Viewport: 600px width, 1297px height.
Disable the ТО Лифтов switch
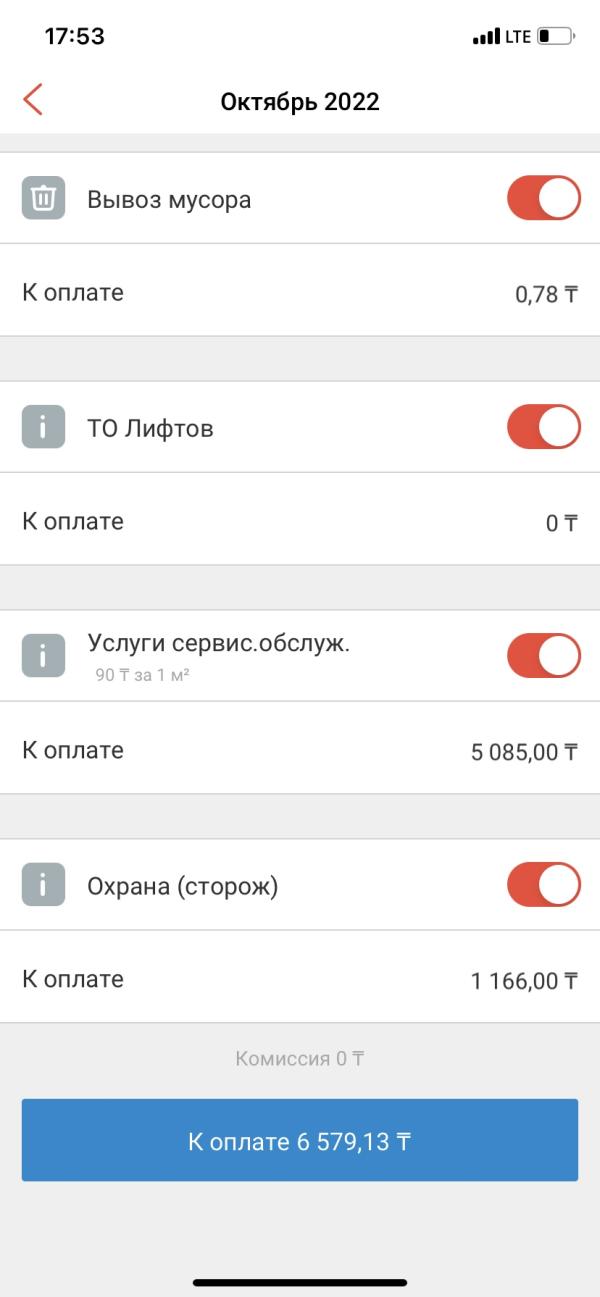tap(544, 427)
